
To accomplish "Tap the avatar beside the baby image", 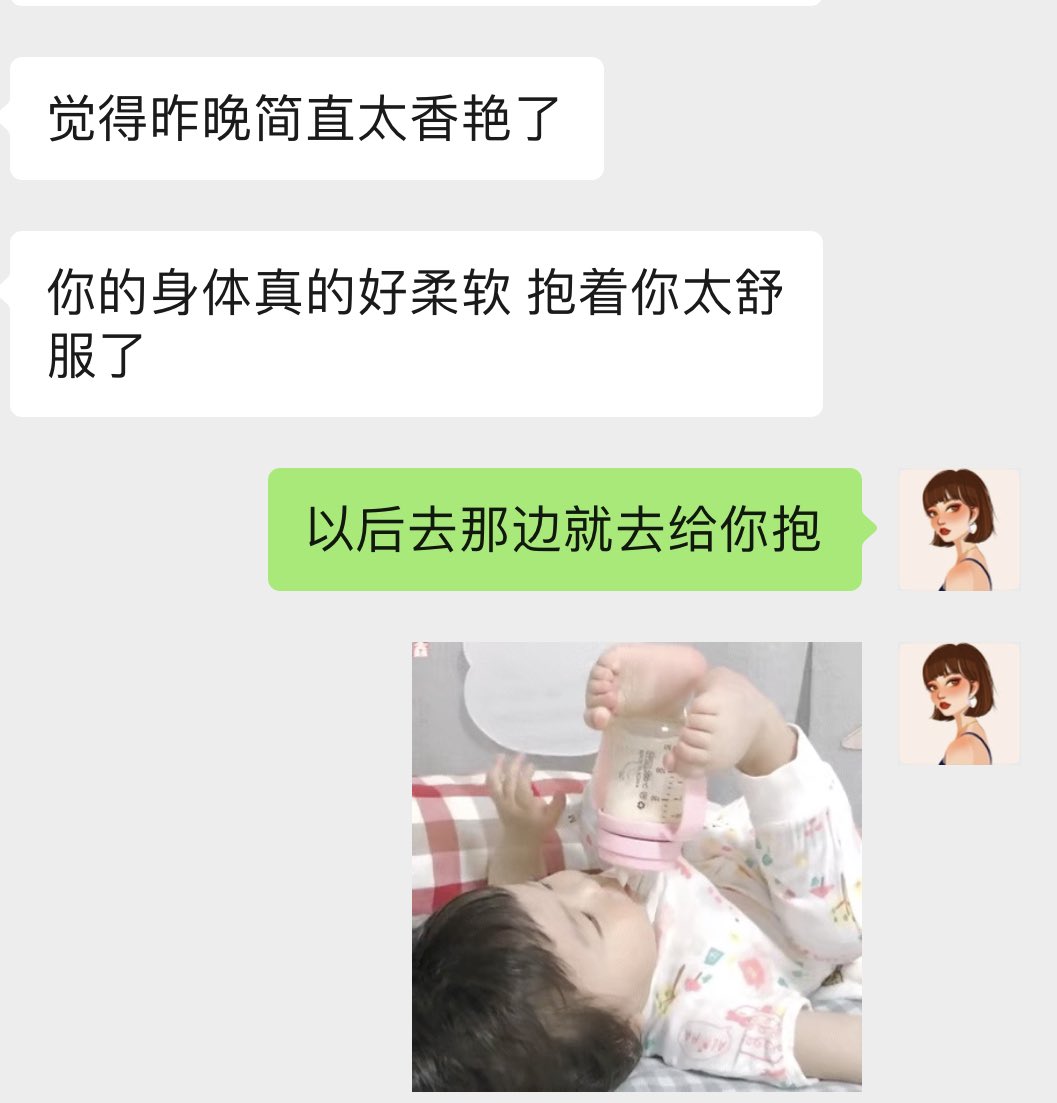I will click(958, 703).
